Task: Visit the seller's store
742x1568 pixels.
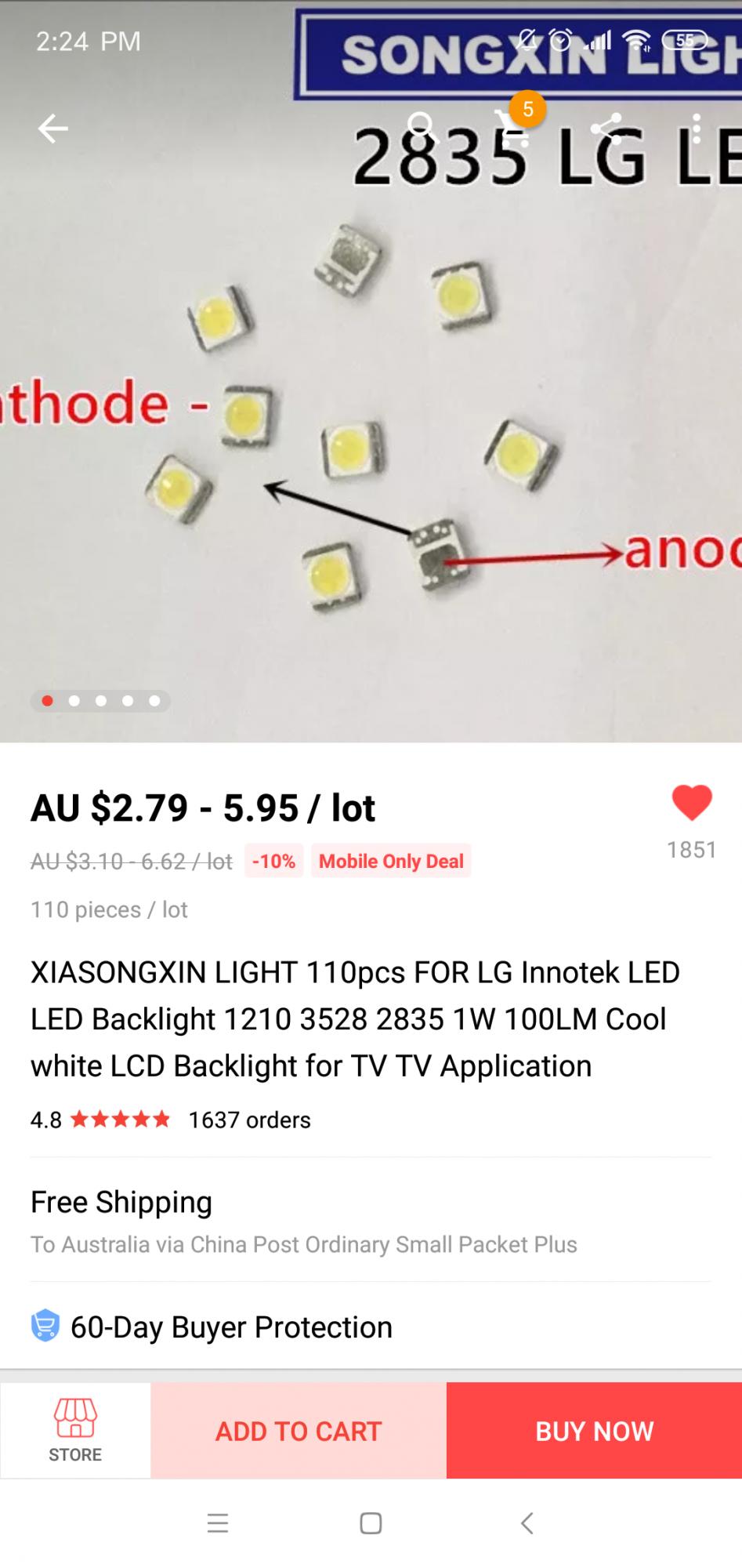Action: pyautogui.click(x=75, y=1430)
